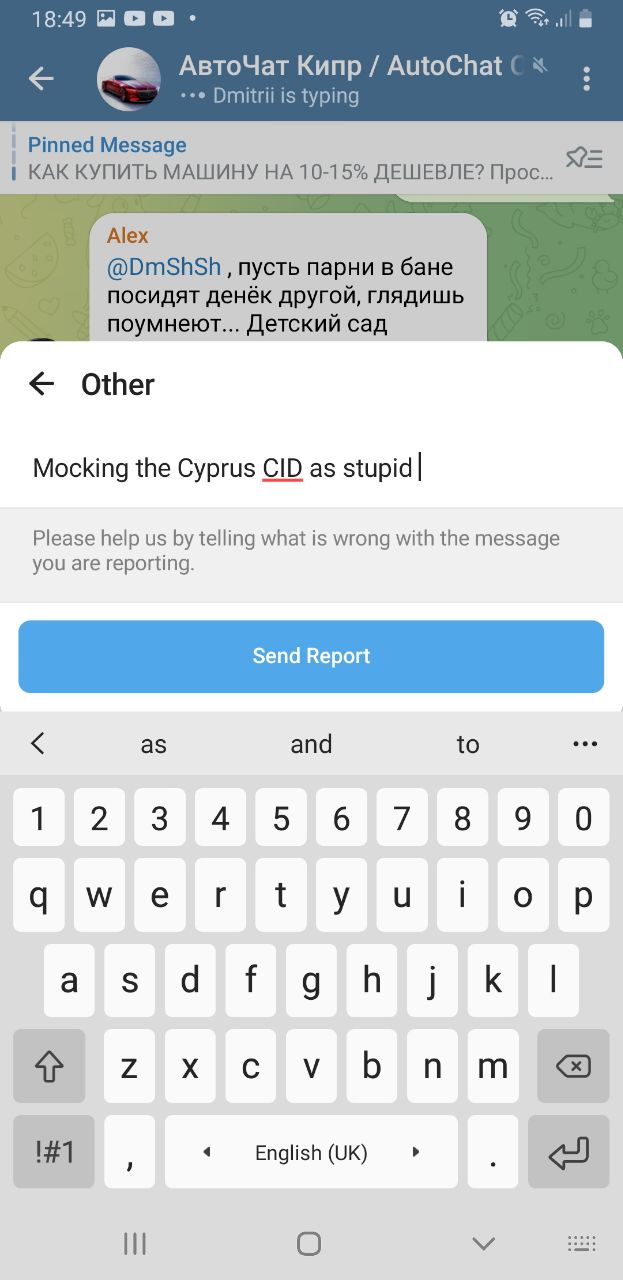Expand more keyboard suggestion options
623x1280 pixels.
[x=585, y=744]
